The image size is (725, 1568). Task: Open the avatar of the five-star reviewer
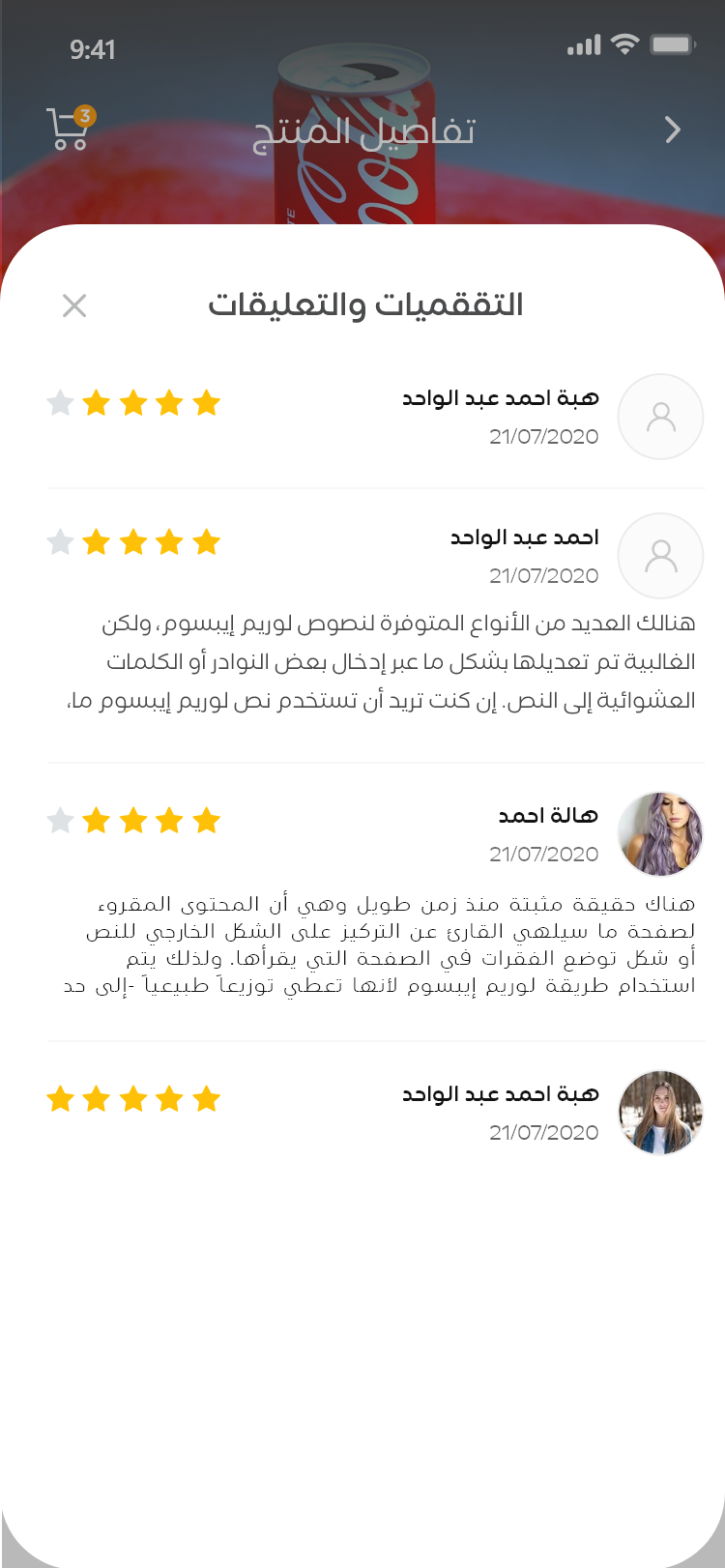(x=660, y=1113)
